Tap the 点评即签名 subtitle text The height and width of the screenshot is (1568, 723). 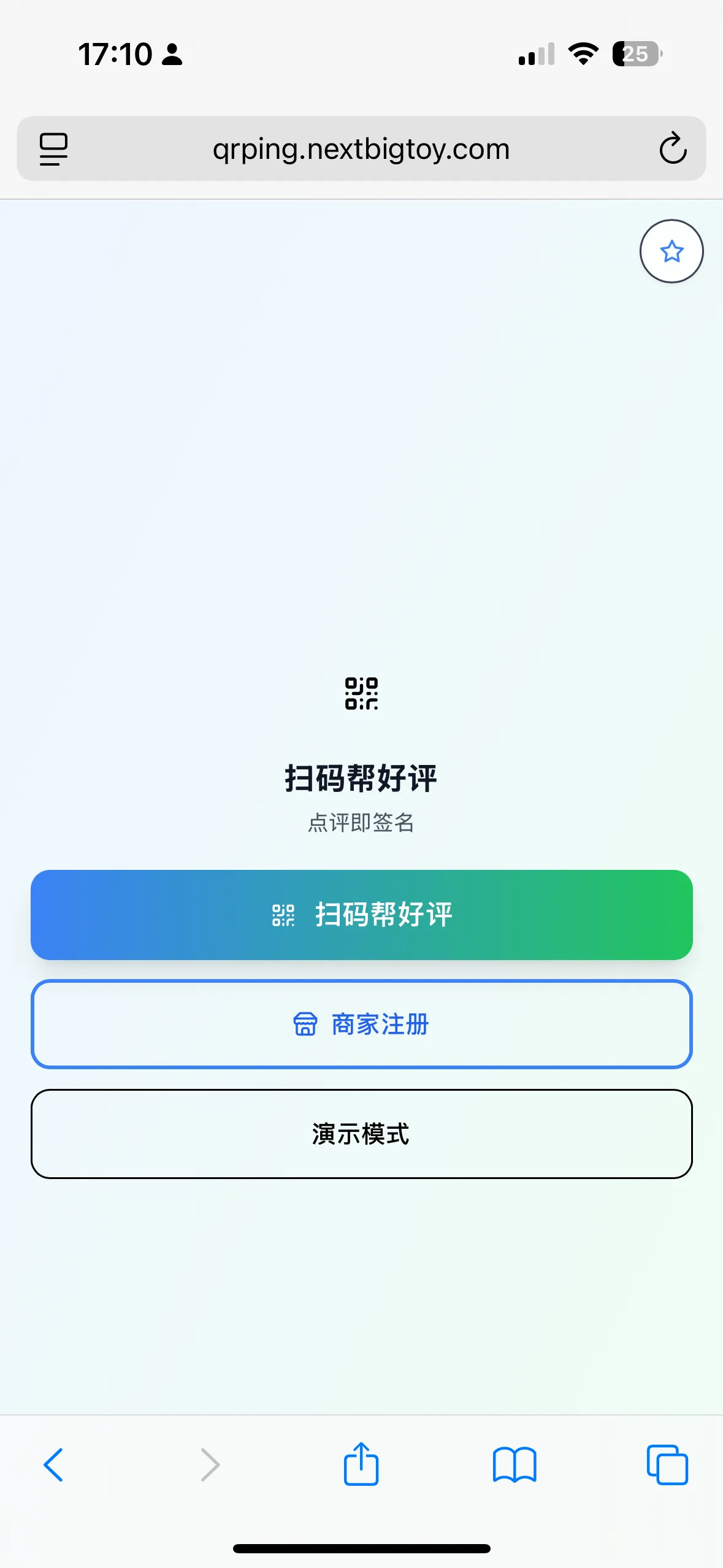(361, 824)
